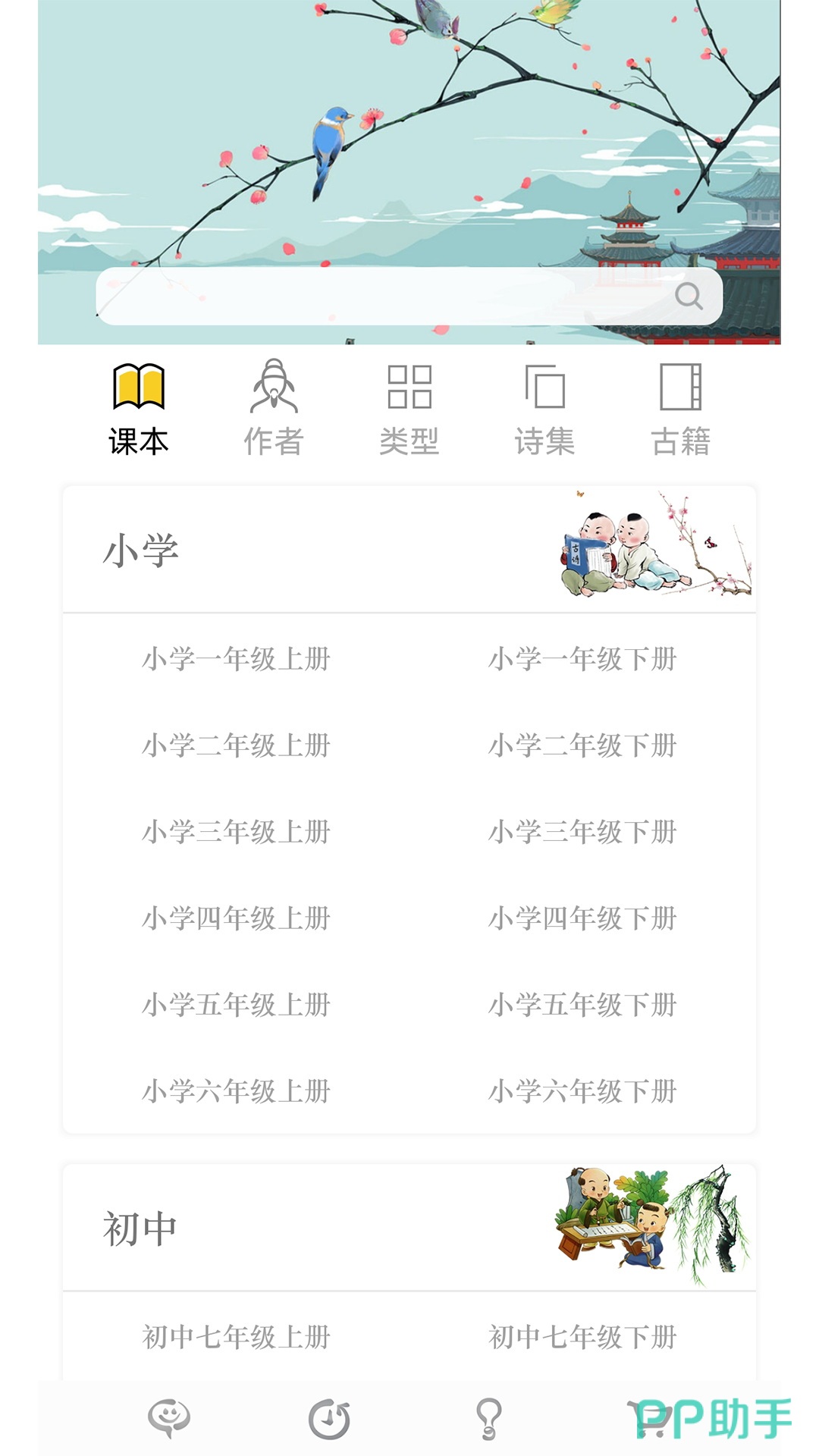819x1456 pixels.
Task: Open 小学五年级下册
Action: pos(582,1005)
